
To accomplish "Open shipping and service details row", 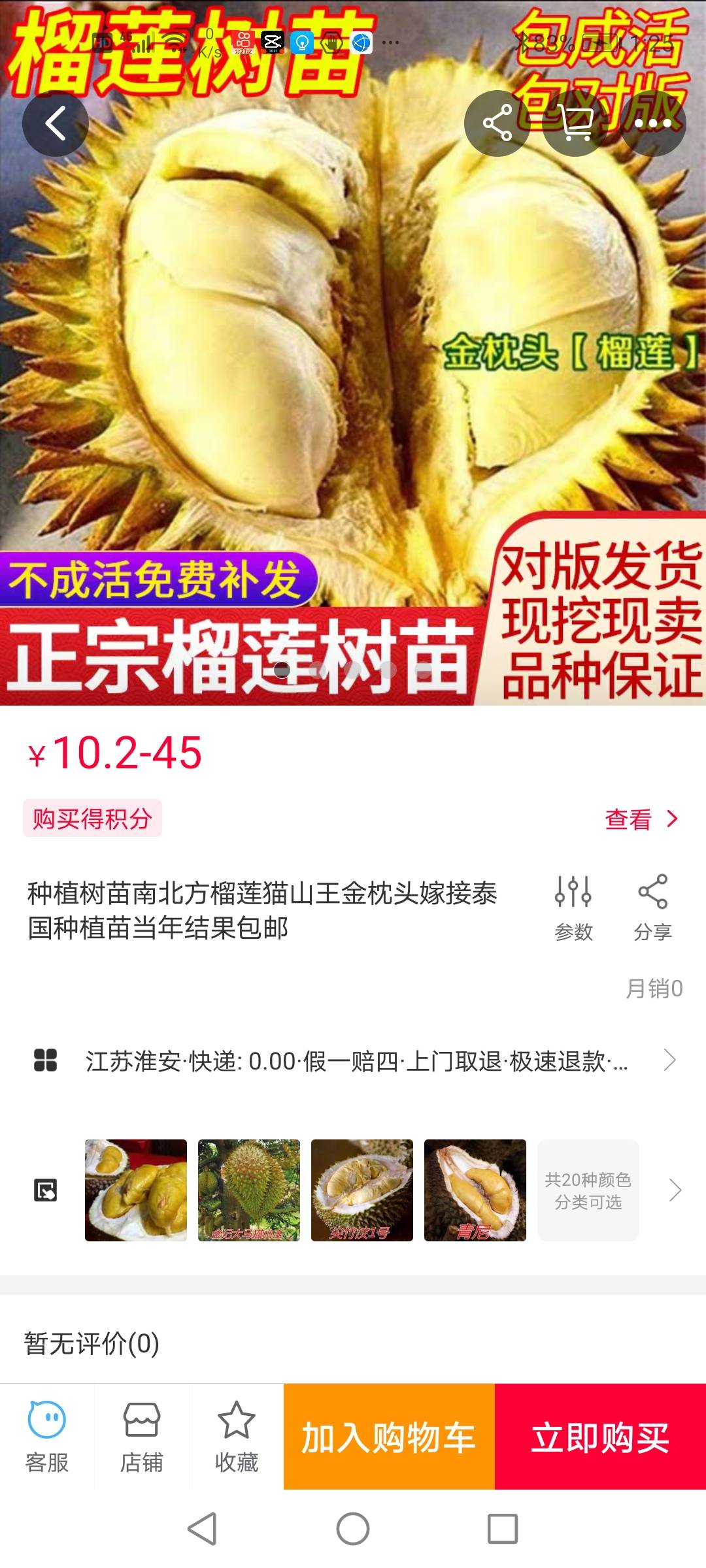I will tap(353, 1060).
